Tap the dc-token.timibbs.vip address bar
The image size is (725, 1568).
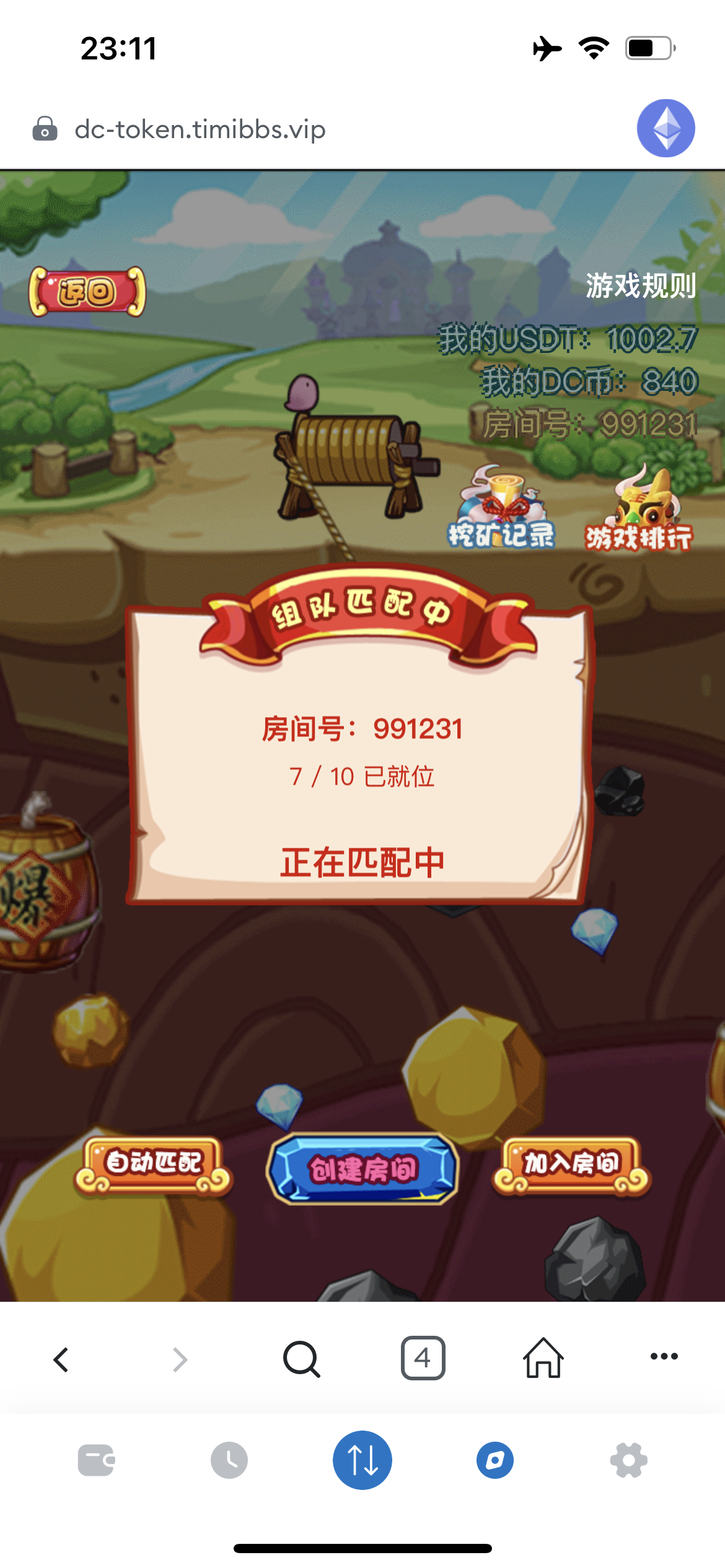coord(200,129)
